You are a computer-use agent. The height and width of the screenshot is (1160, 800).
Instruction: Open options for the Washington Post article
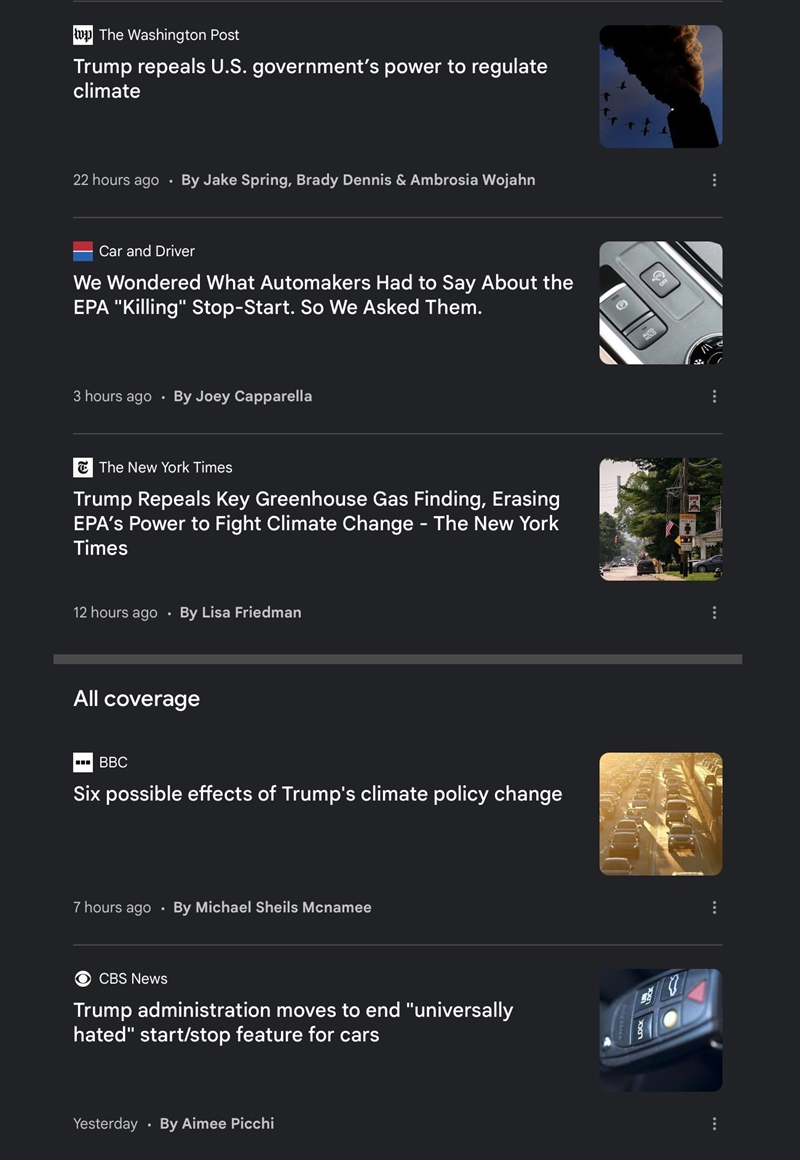click(x=714, y=180)
